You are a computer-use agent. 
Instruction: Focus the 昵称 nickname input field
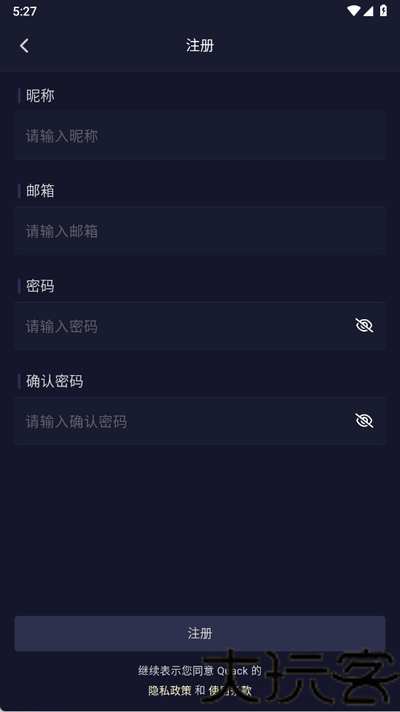click(x=200, y=135)
